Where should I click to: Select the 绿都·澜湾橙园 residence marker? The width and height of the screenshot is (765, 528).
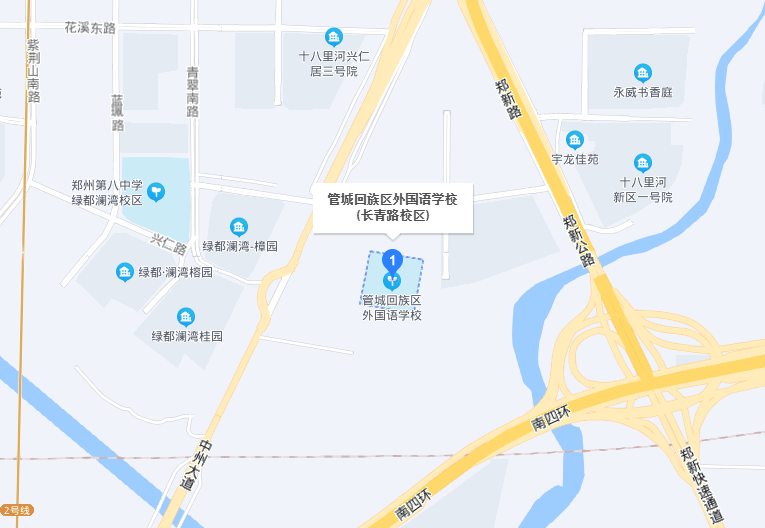[x=125, y=272]
